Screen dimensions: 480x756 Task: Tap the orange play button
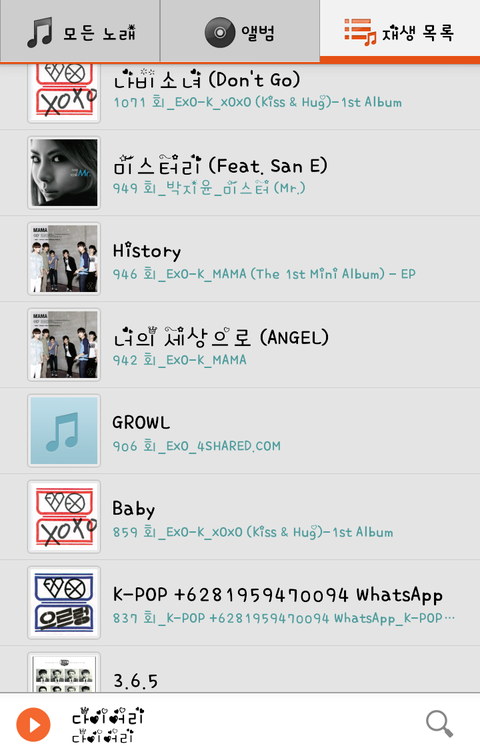click(x=33, y=725)
